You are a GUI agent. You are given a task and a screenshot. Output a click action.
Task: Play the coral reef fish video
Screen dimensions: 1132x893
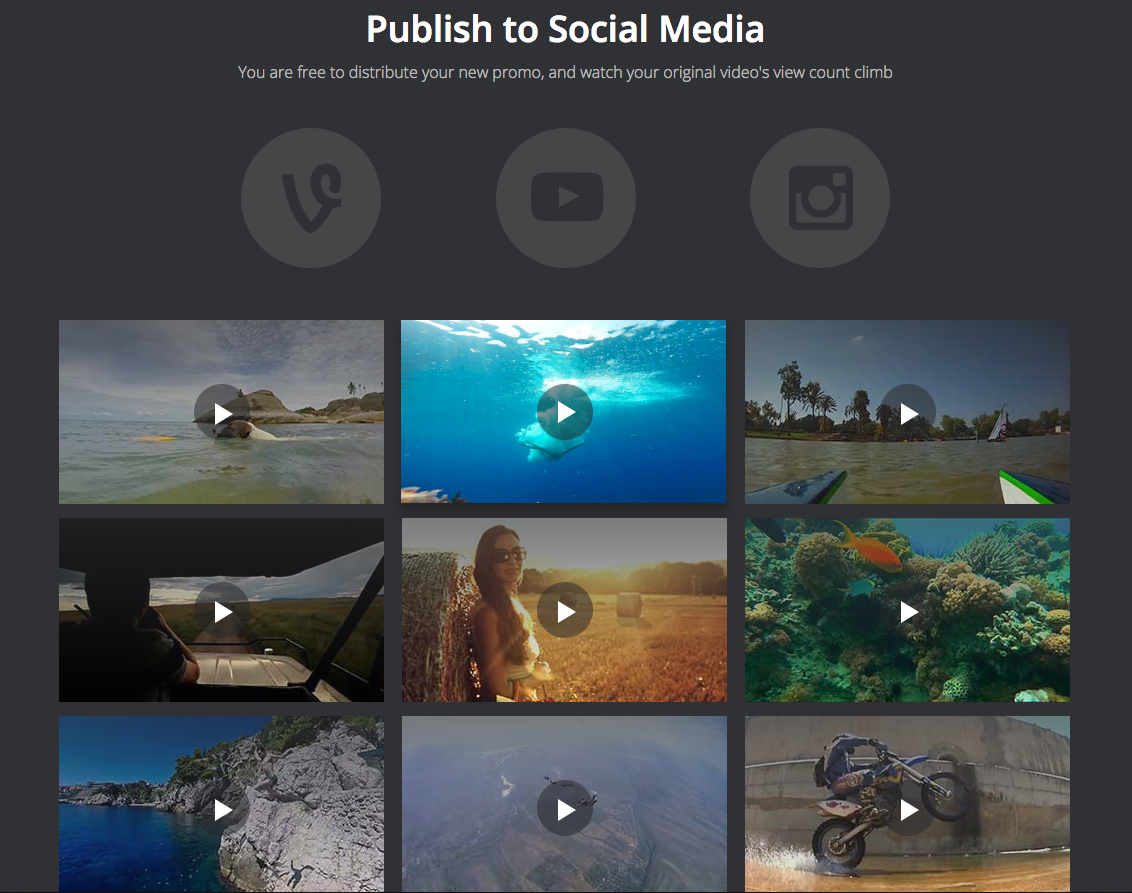coord(908,611)
